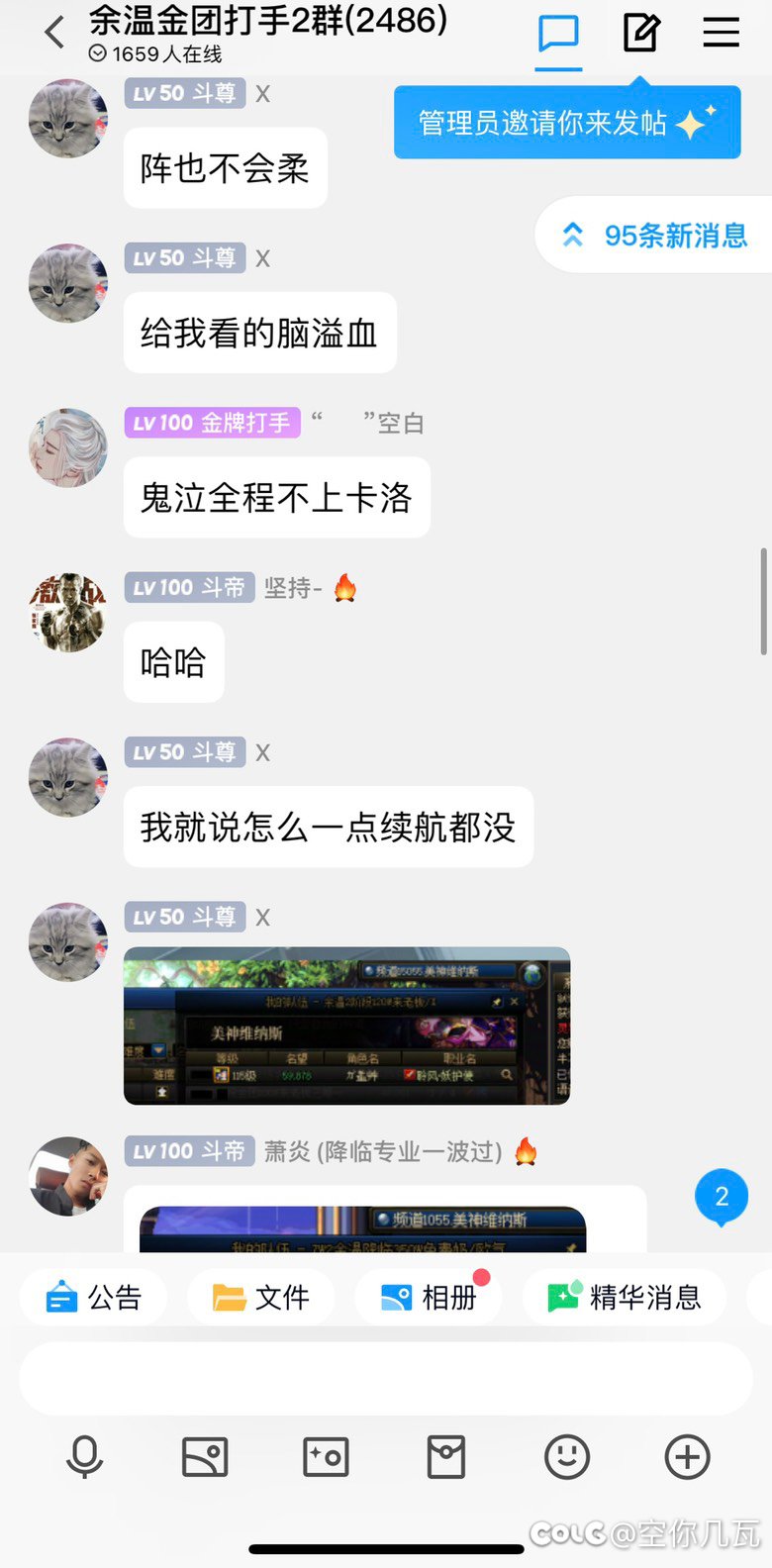Open the group menu hamburger icon

[722, 33]
